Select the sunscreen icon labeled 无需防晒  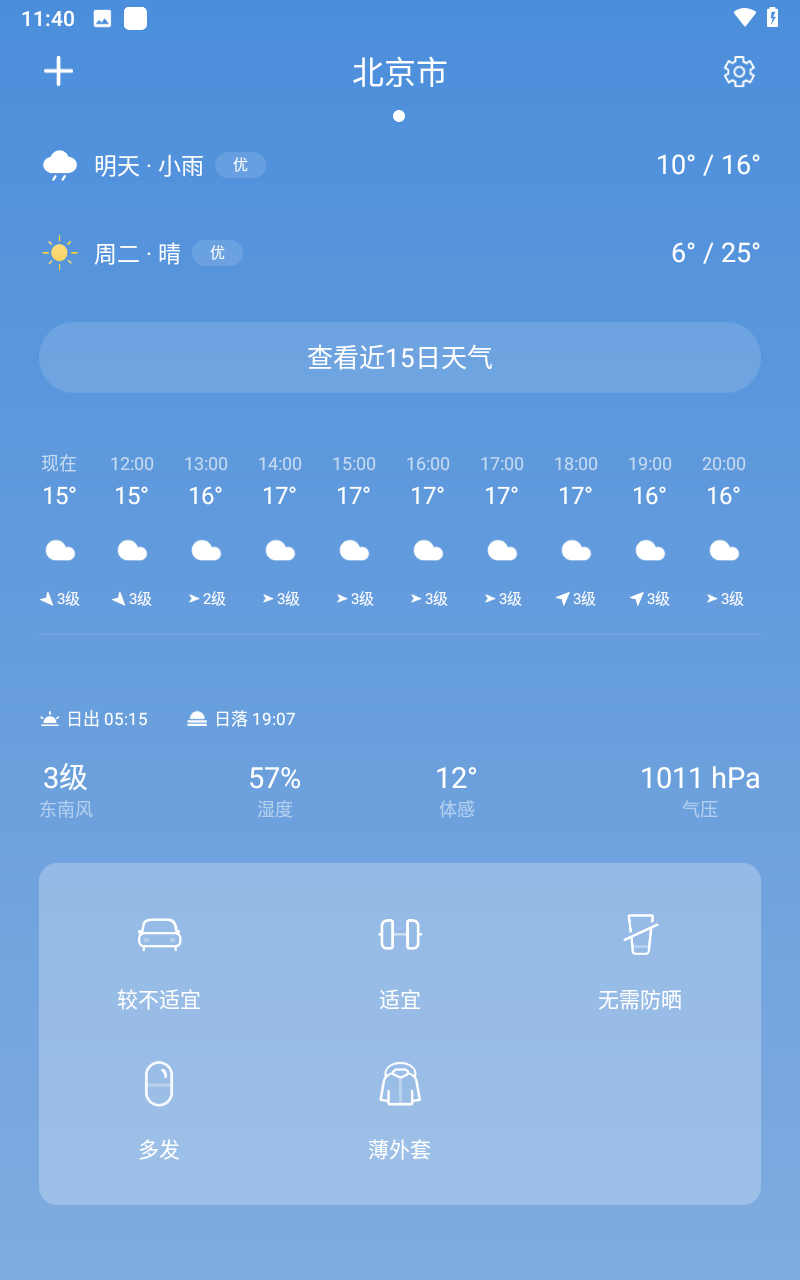pos(640,934)
